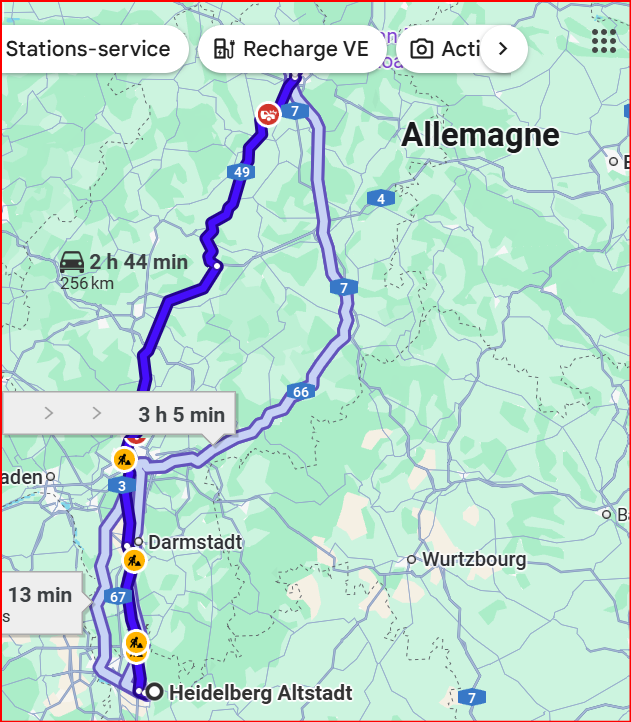Open the roadworks alert beside Darmstadt
Screen dimensions: 631x722
pyautogui.click(x=134, y=560)
